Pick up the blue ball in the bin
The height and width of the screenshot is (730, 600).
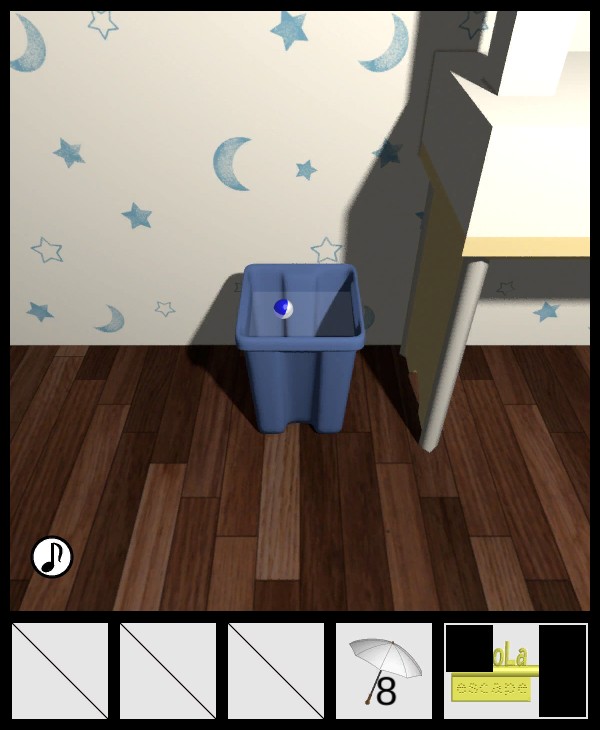coord(283,308)
